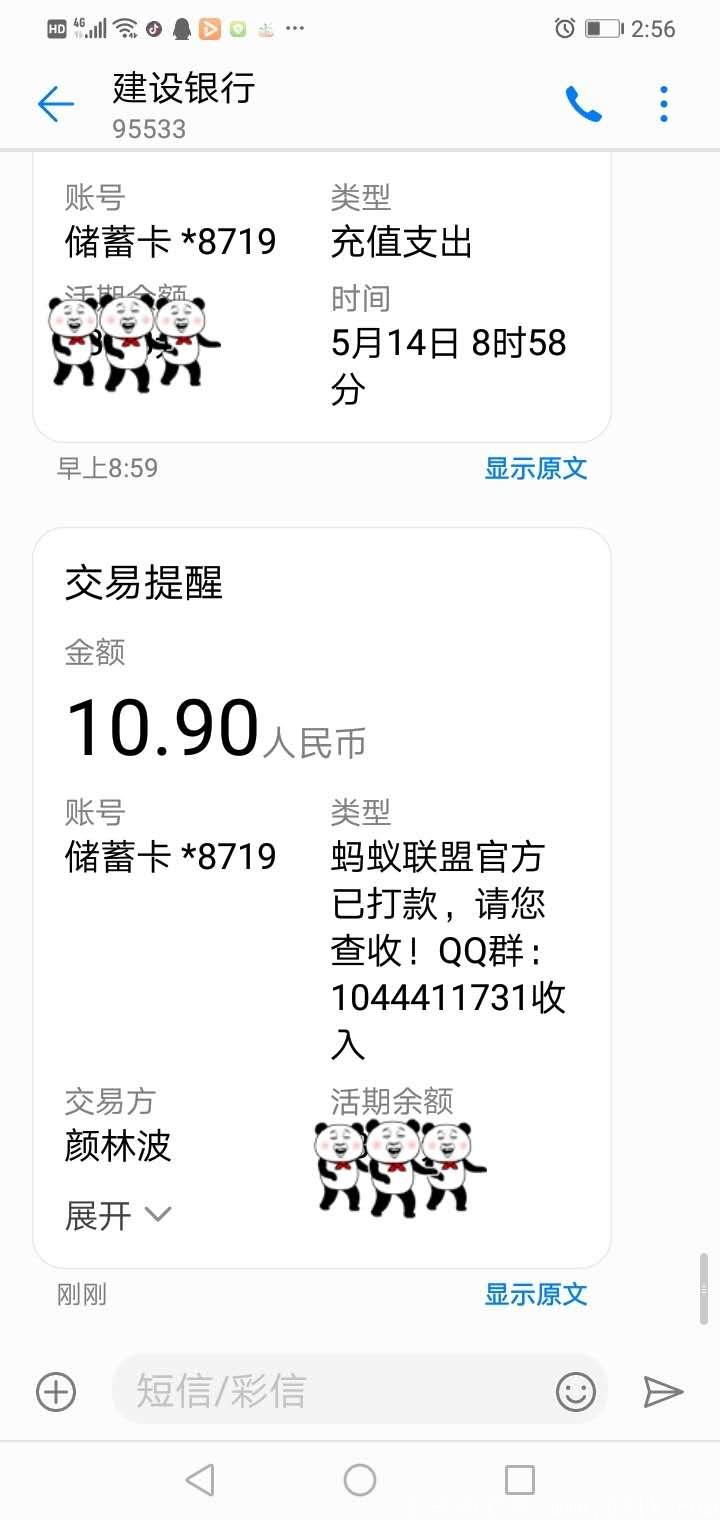This screenshot has height=1520, width=720.
Task: Tap 显示原文 under the 8:59 message
Action: [536, 467]
